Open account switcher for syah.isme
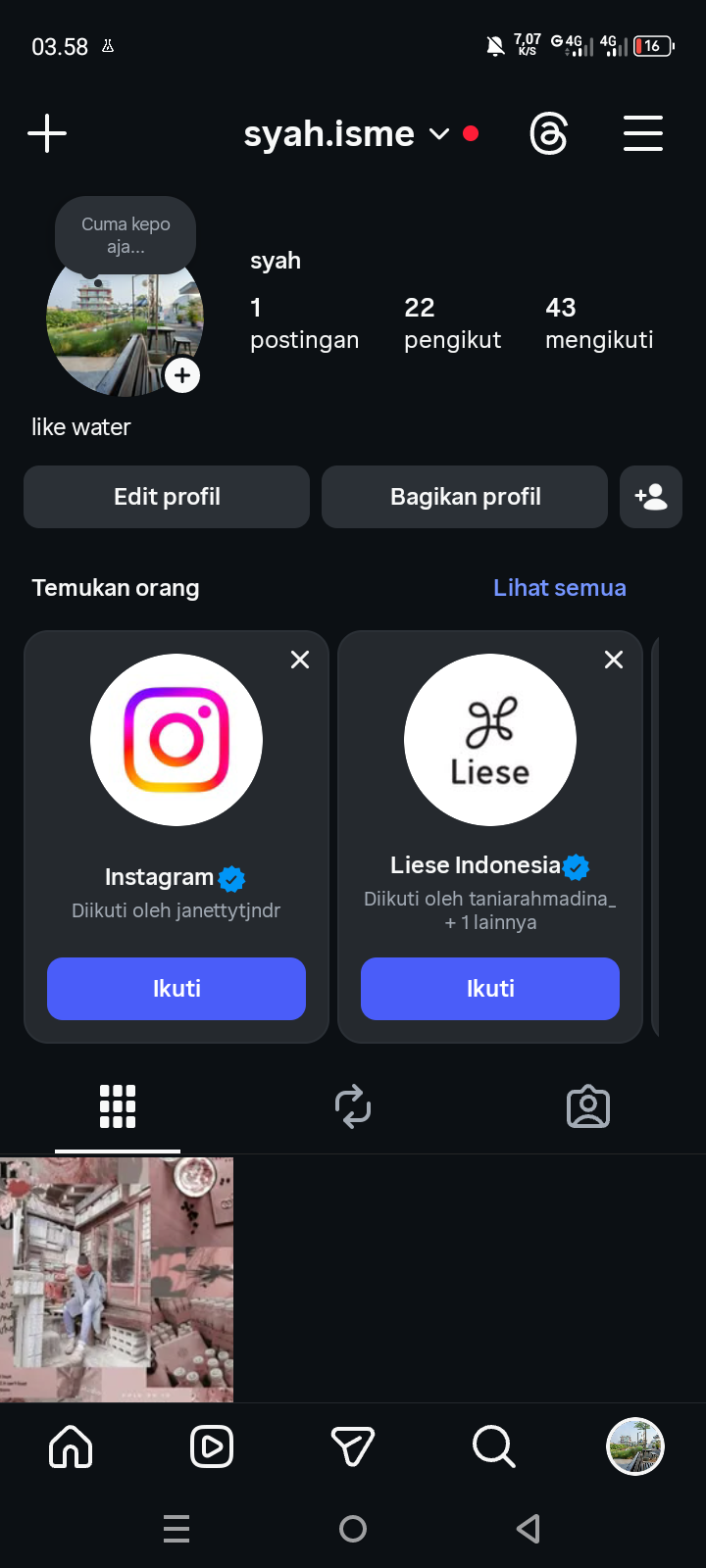This screenshot has width=706, height=1568. point(345,134)
